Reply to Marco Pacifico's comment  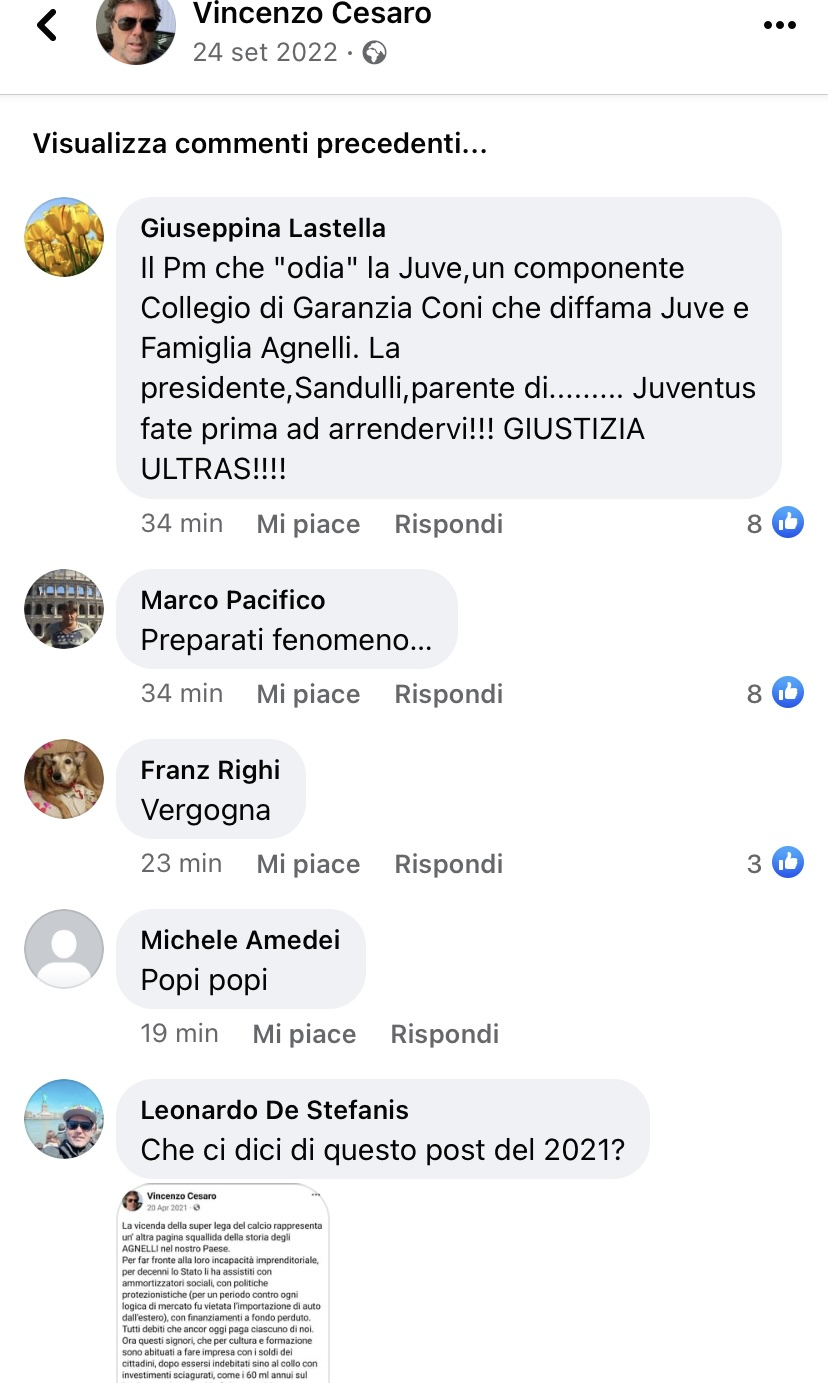coord(449,694)
